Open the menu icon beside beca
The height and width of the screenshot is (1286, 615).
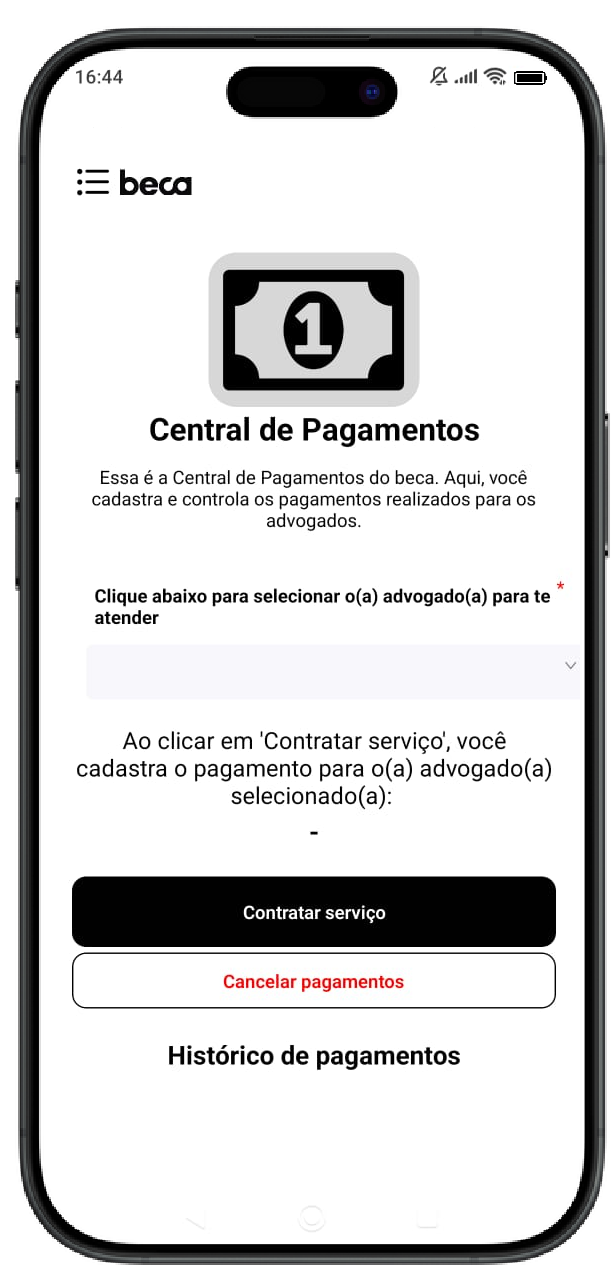pos(92,182)
